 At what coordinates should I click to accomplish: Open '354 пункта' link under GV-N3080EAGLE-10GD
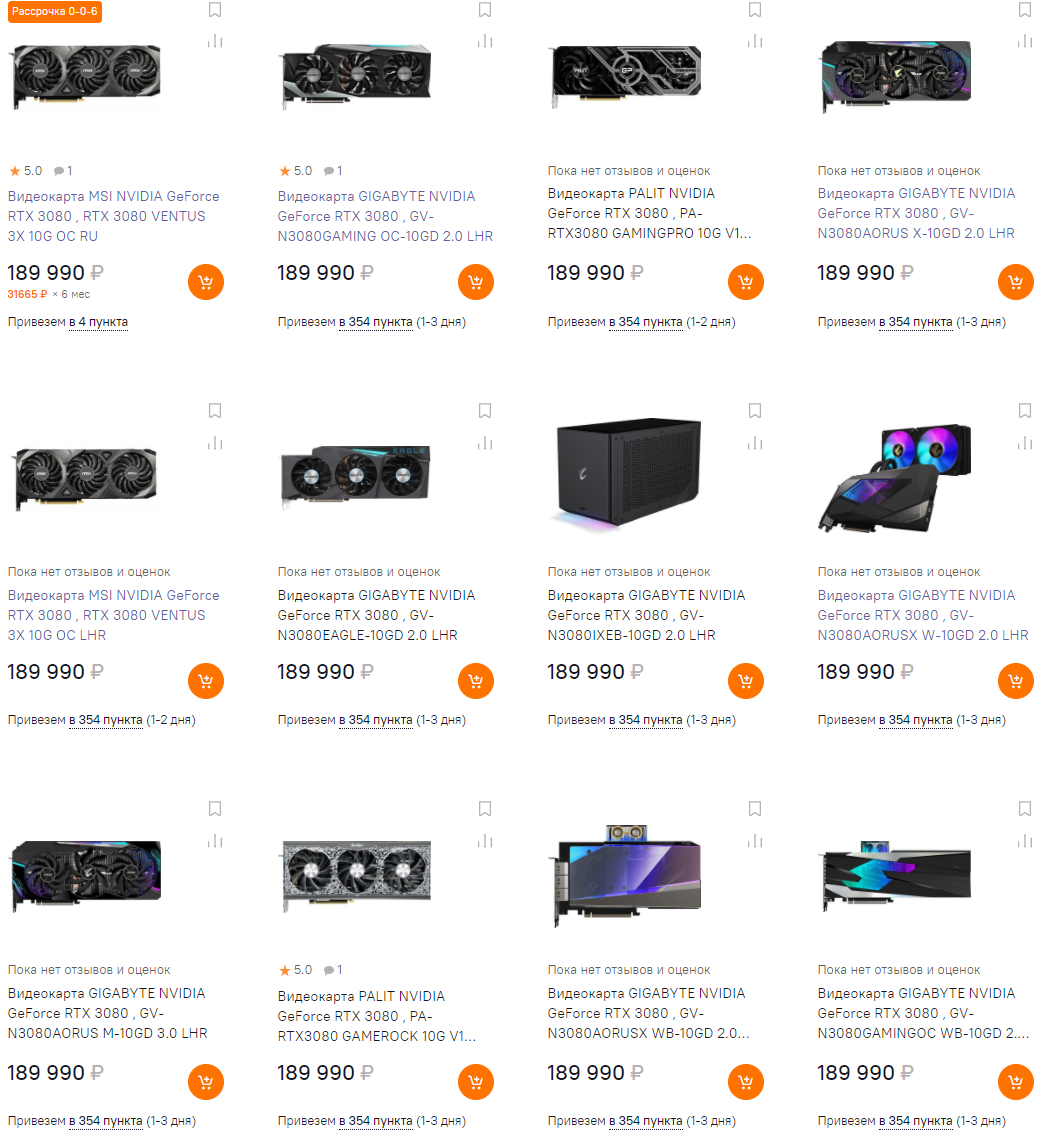click(375, 720)
